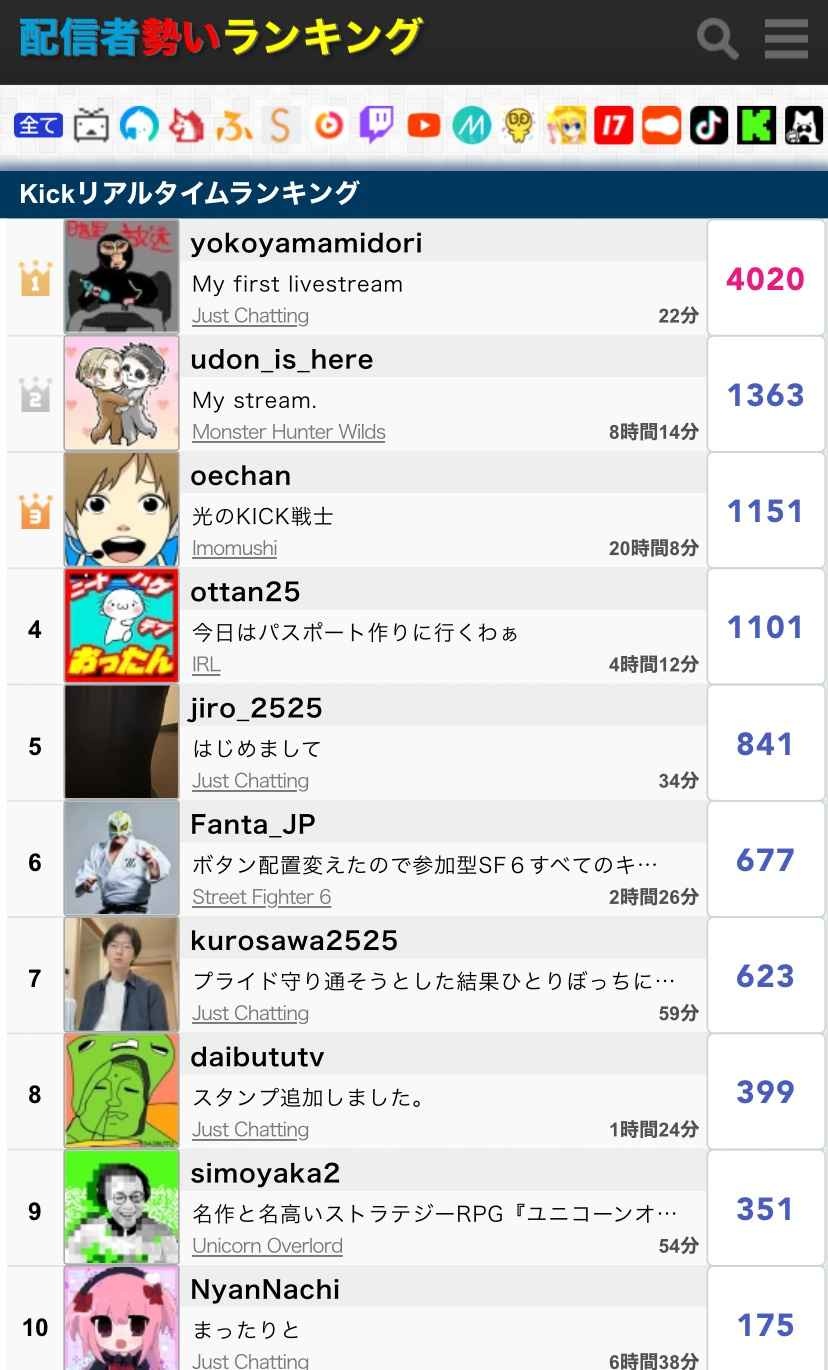Select the green Kick platform icon

pyautogui.click(x=757, y=125)
